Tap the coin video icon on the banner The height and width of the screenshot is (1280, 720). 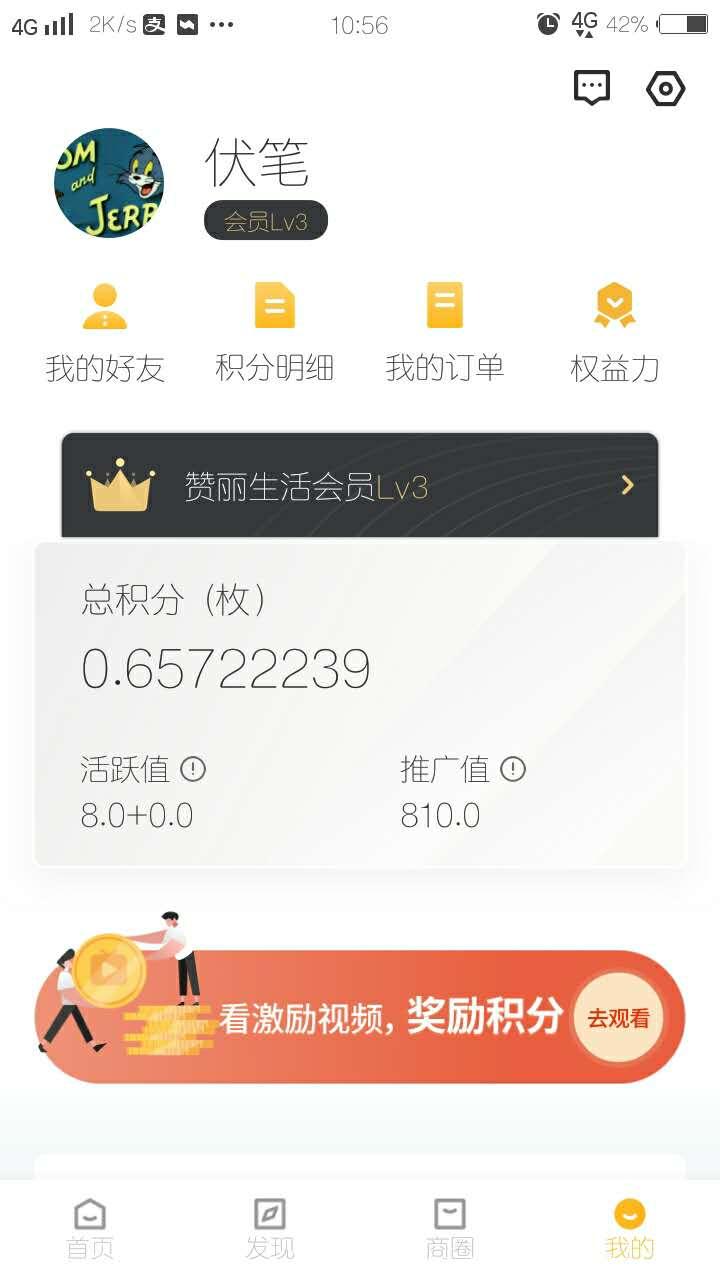[110, 968]
